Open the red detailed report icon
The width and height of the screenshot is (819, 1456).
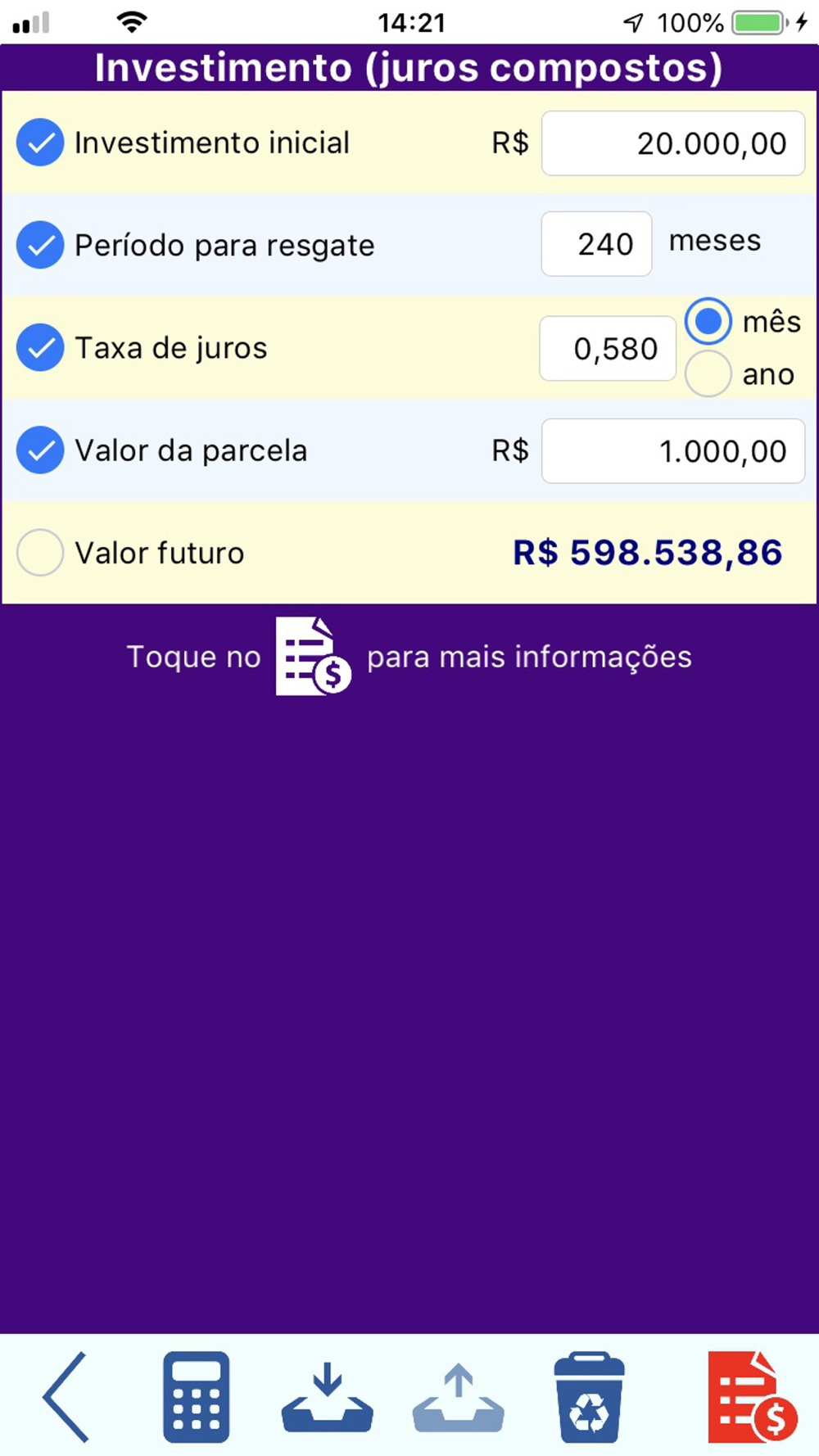(752, 1397)
